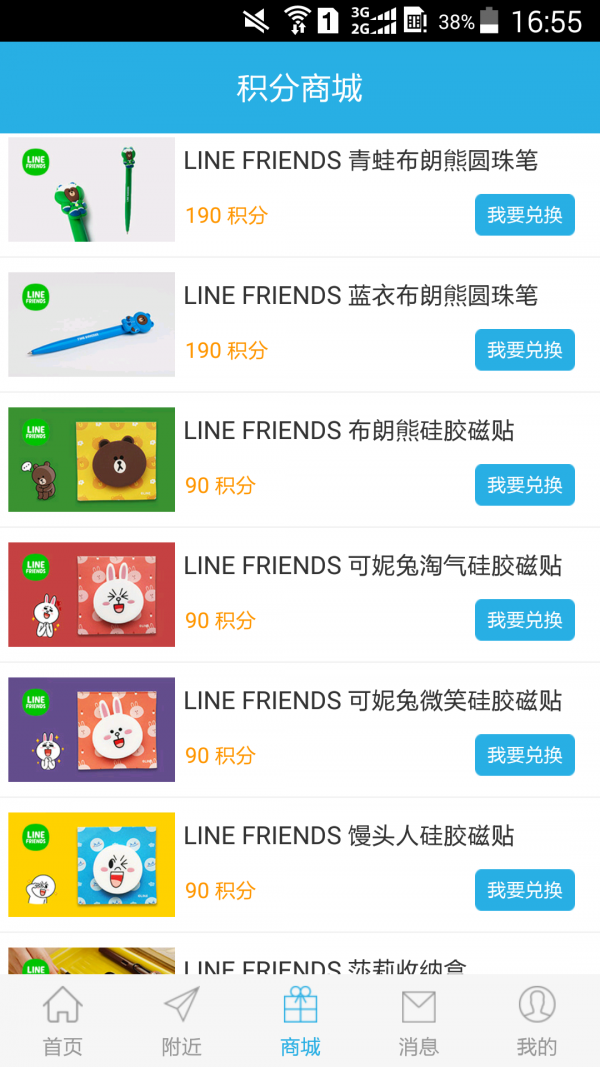Switch to the 附近 nearby tab
The width and height of the screenshot is (600, 1067).
(181, 1021)
